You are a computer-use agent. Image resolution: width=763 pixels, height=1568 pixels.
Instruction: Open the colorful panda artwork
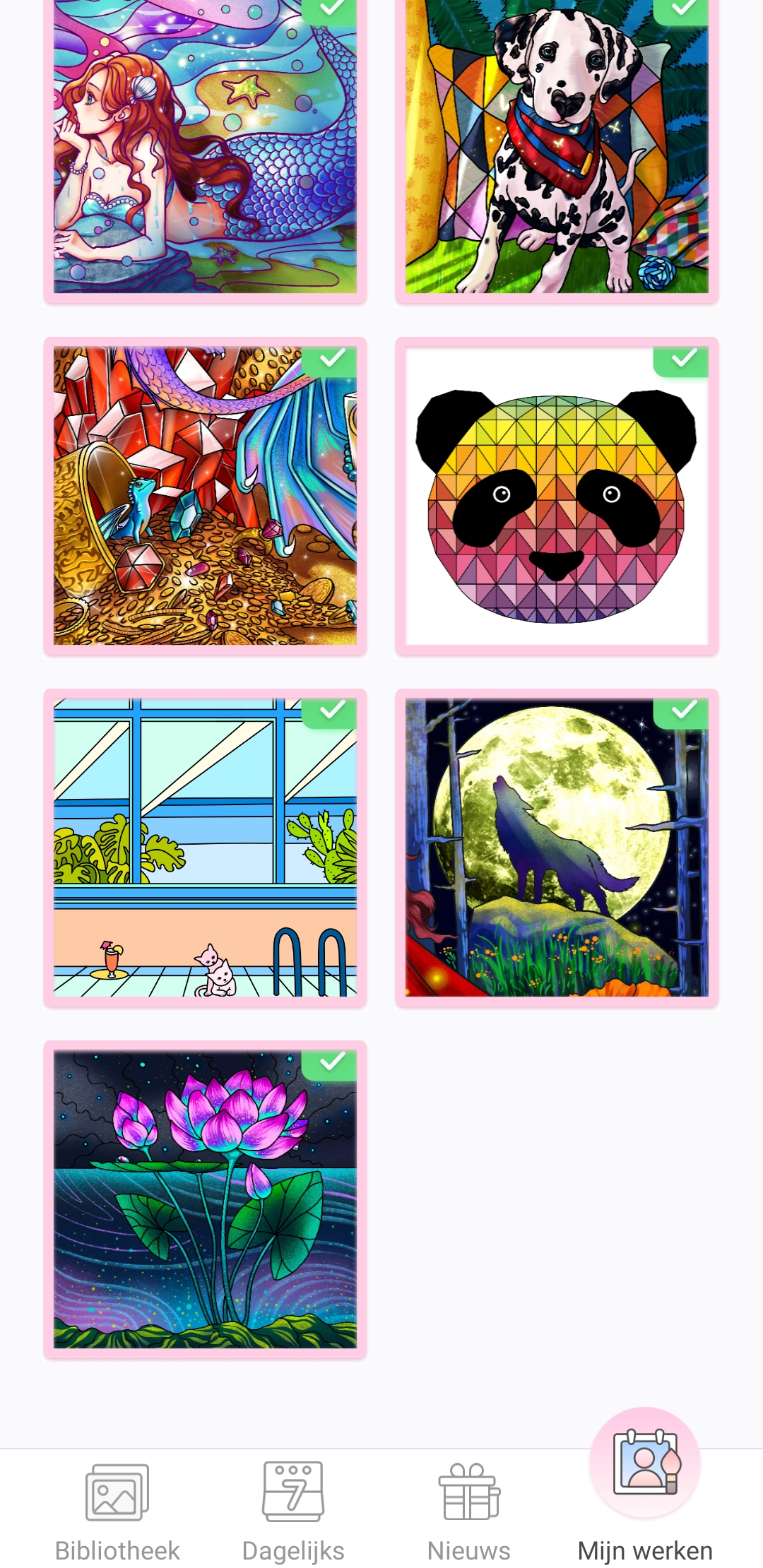(x=557, y=496)
